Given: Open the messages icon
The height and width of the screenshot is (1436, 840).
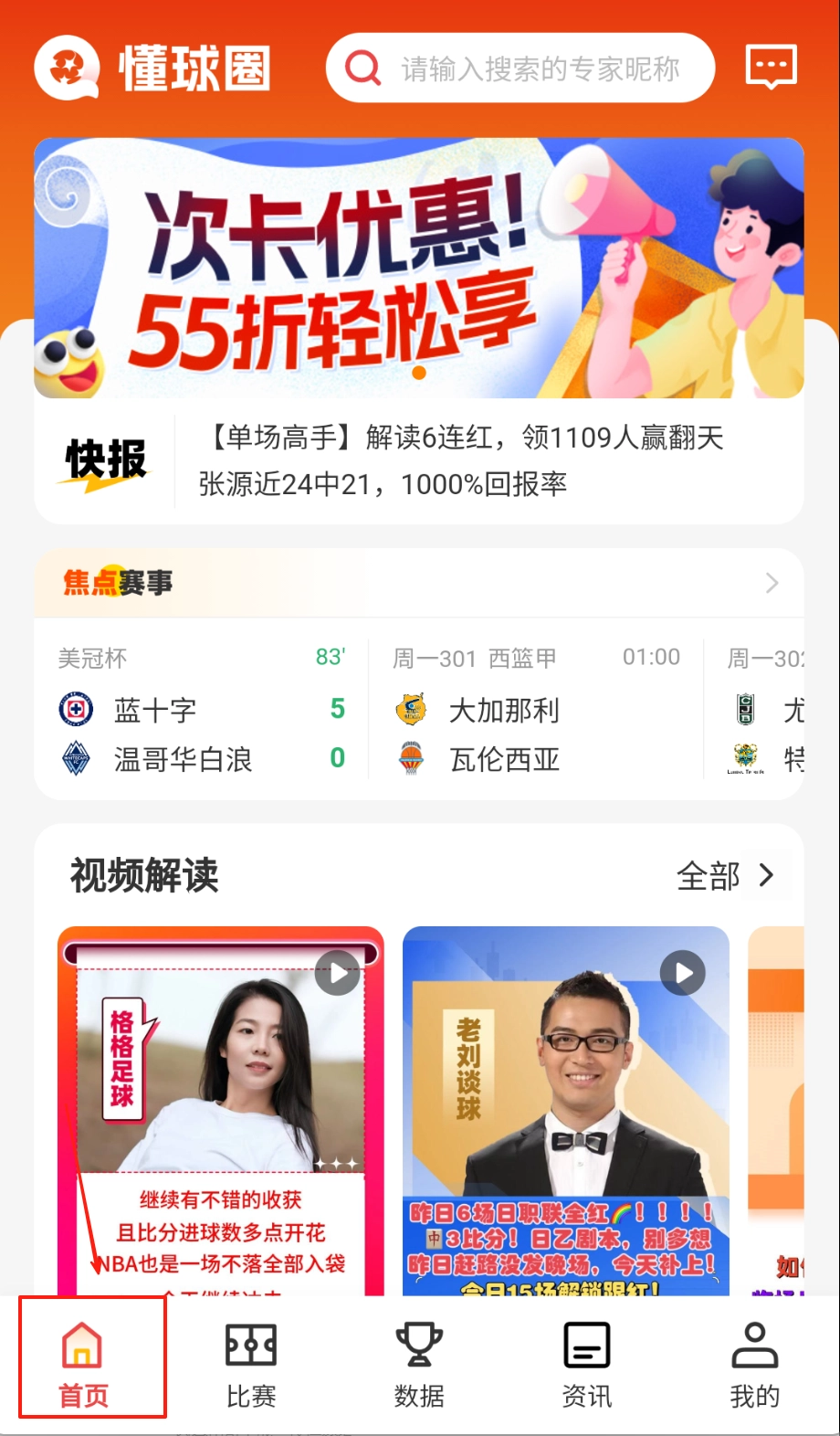Looking at the screenshot, I should pos(771,67).
